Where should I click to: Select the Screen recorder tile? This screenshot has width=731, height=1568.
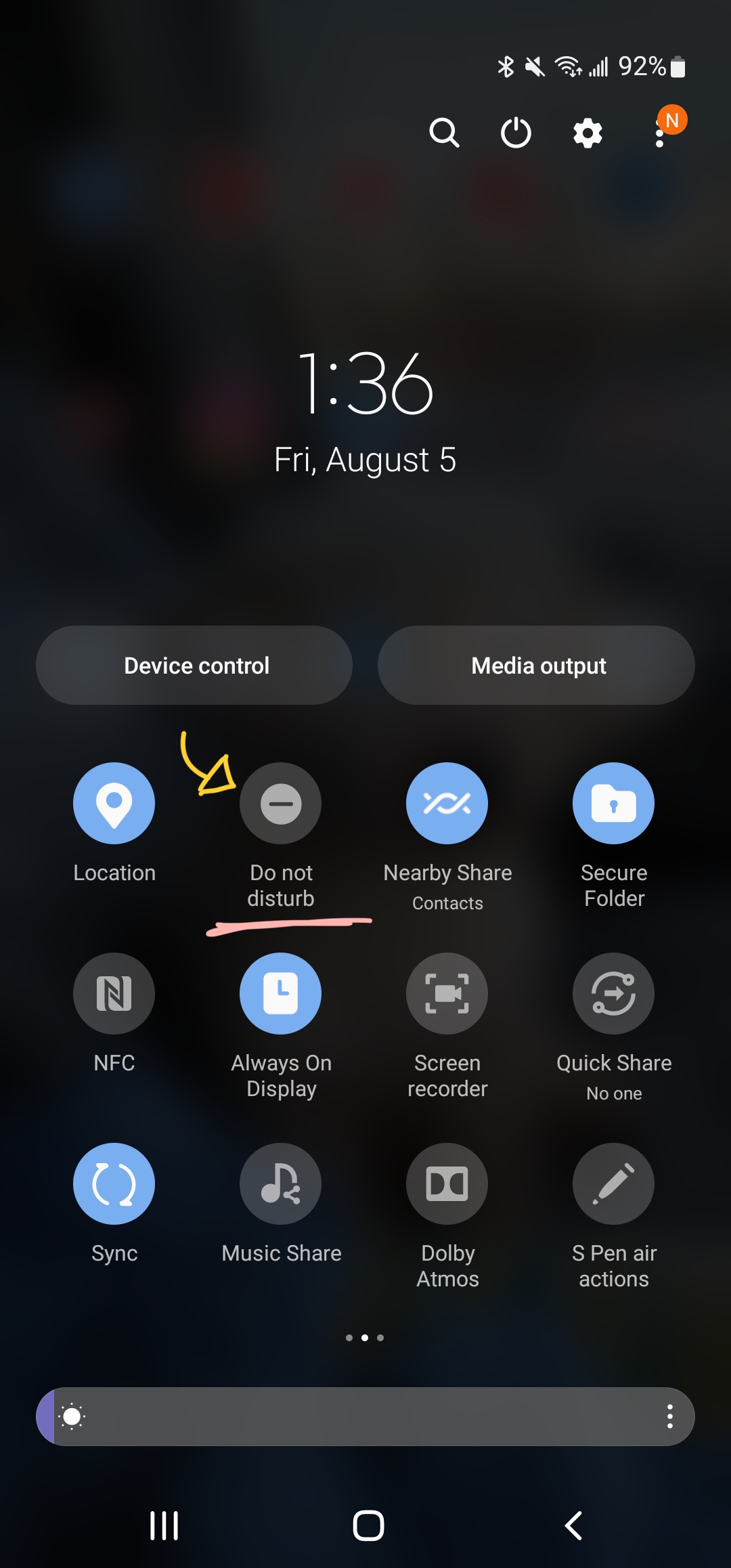[x=447, y=993]
